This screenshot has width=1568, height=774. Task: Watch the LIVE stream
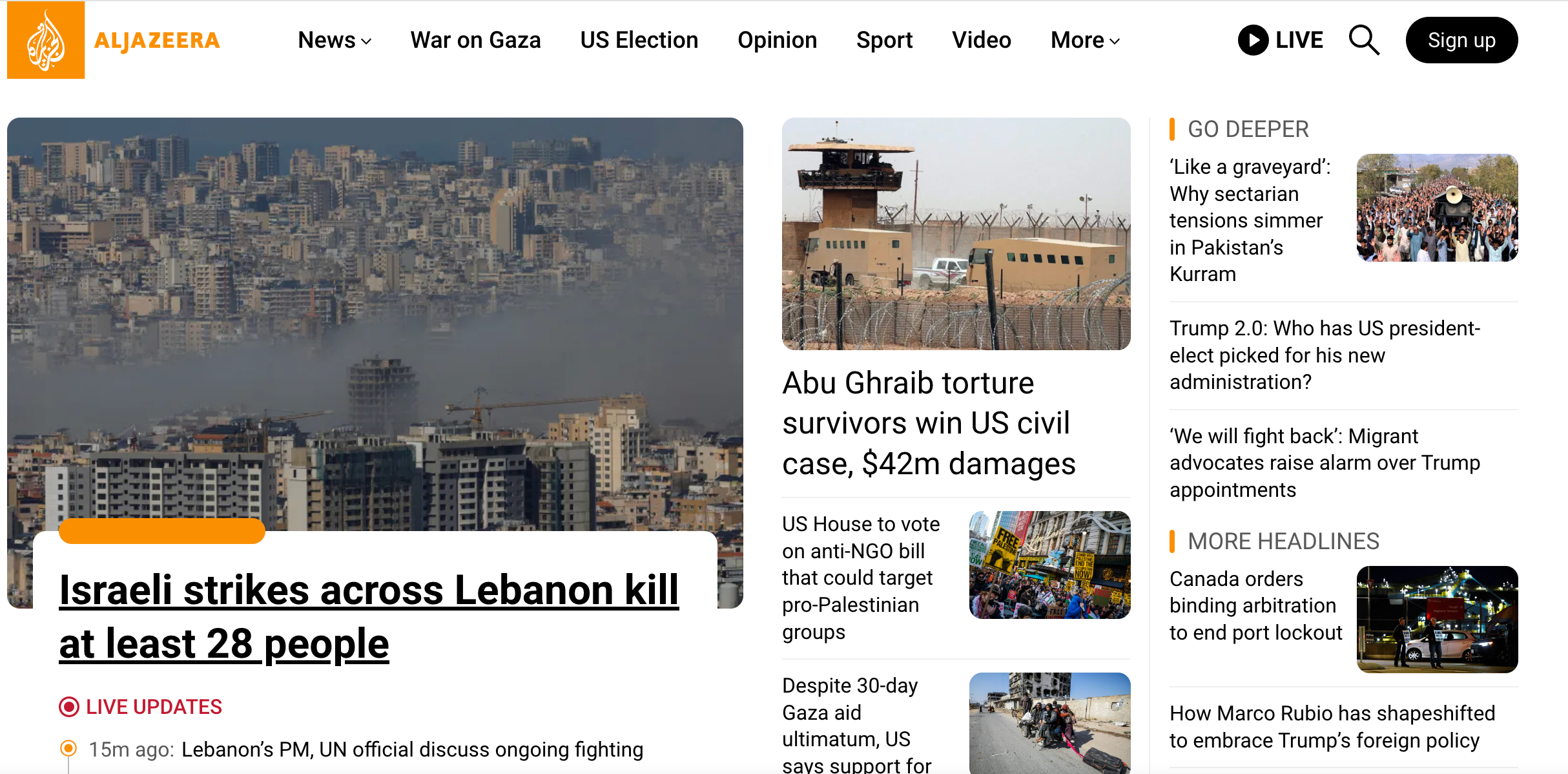click(1281, 40)
